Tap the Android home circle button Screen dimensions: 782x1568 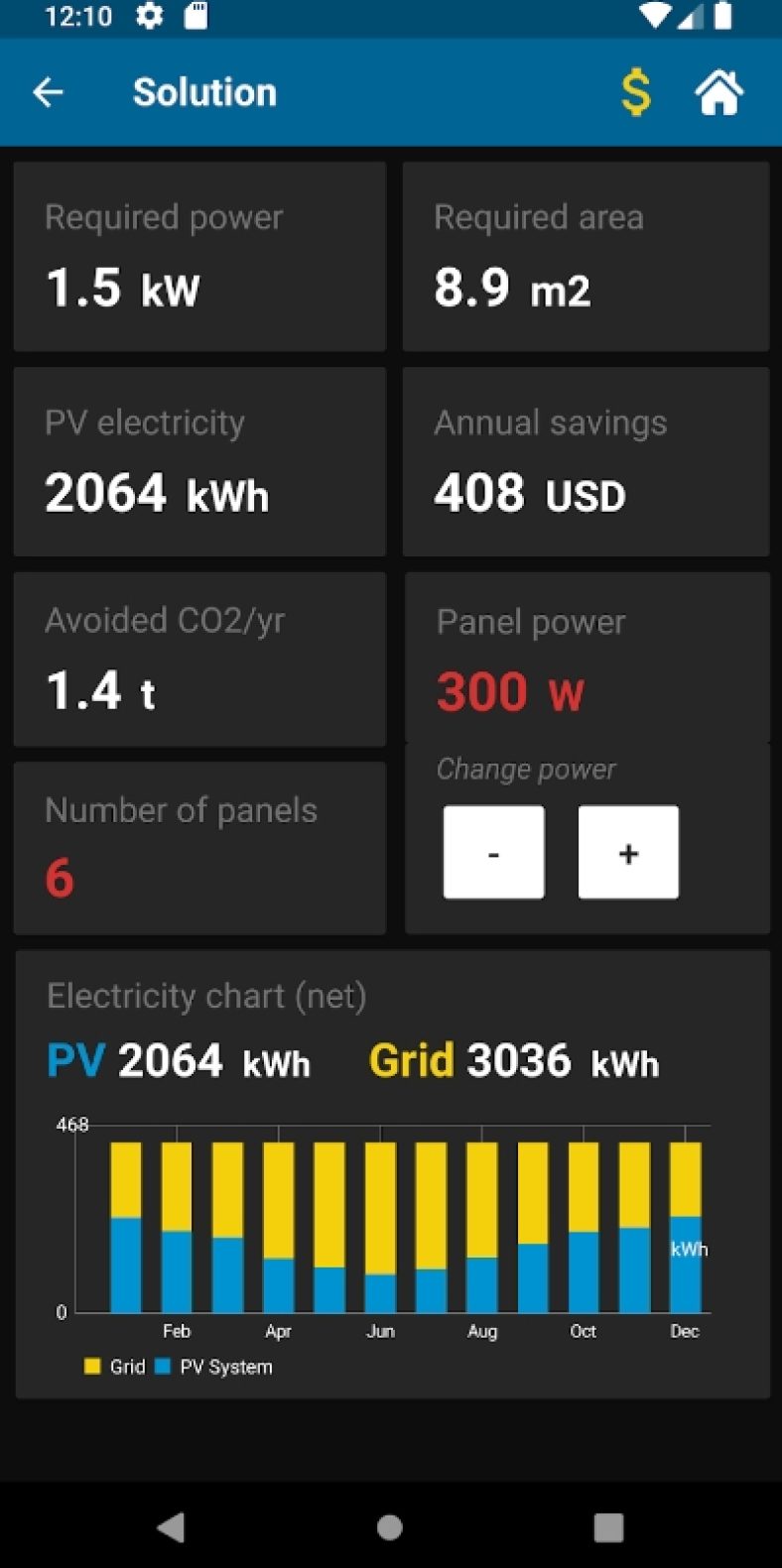pyautogui.click(x=391, y=1528)
